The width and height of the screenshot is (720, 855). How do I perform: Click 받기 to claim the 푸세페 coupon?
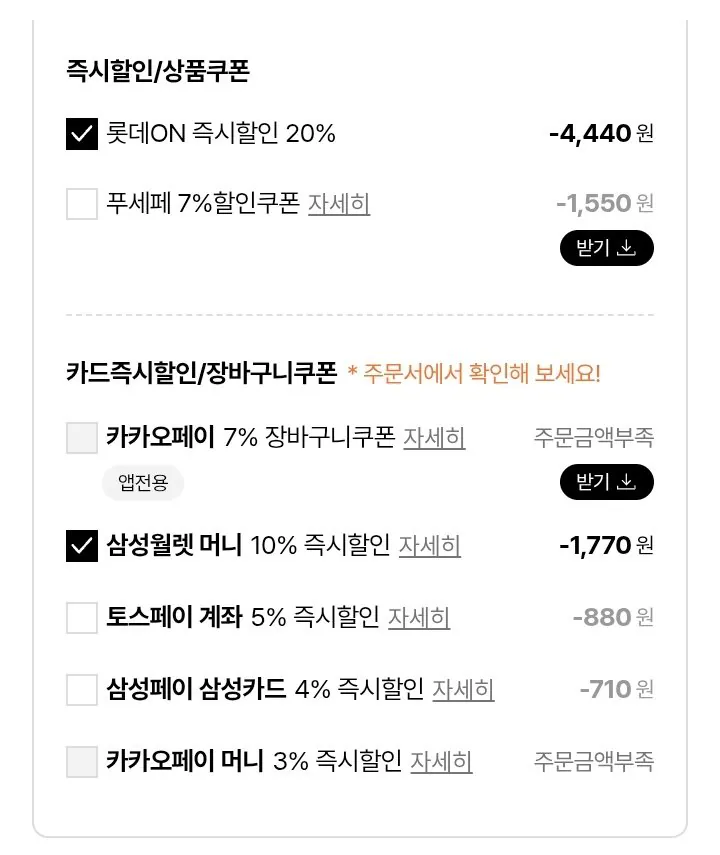pos(606,249)
